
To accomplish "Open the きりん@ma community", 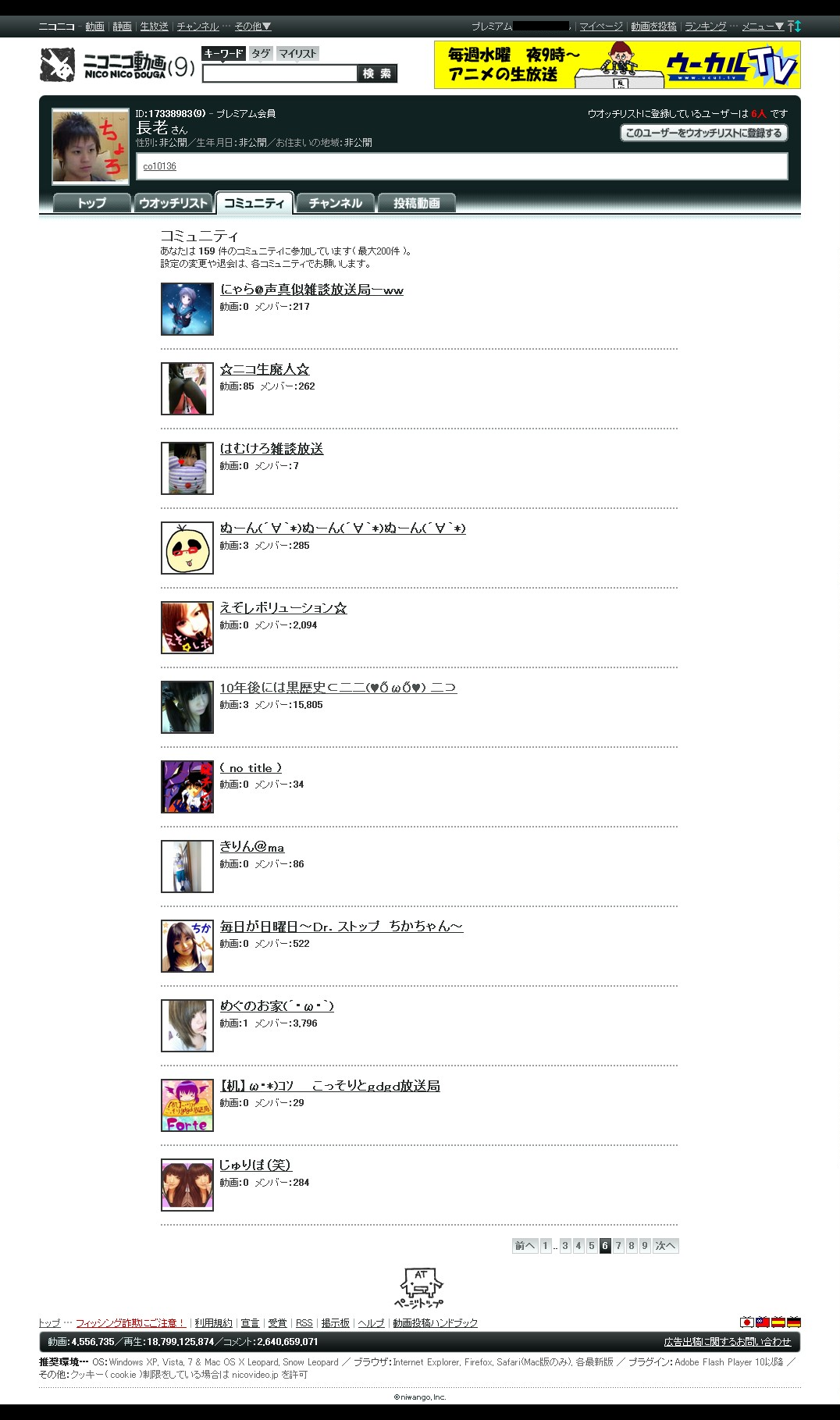I will click(252, 847).
